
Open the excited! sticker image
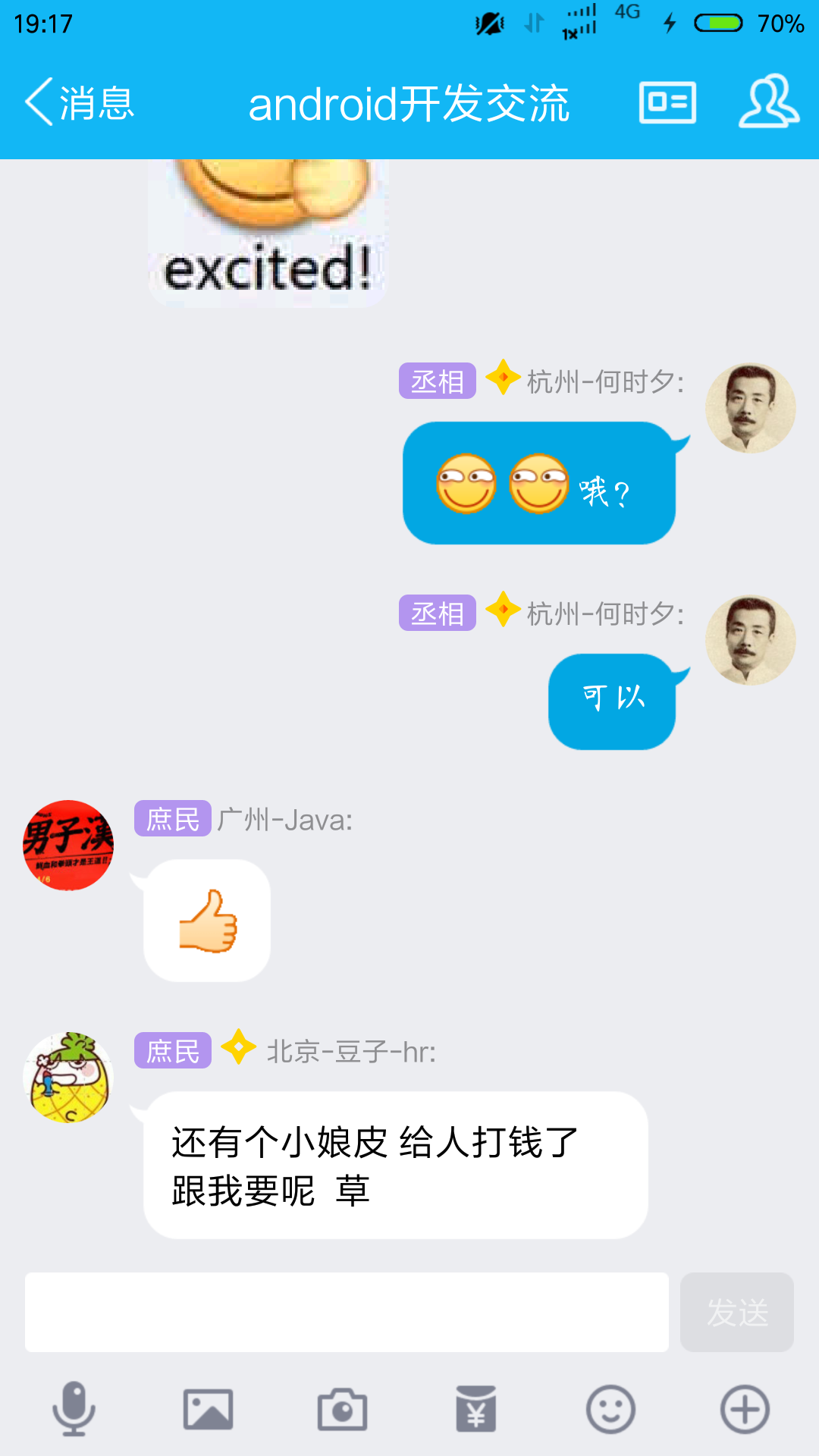click(267, 231)
